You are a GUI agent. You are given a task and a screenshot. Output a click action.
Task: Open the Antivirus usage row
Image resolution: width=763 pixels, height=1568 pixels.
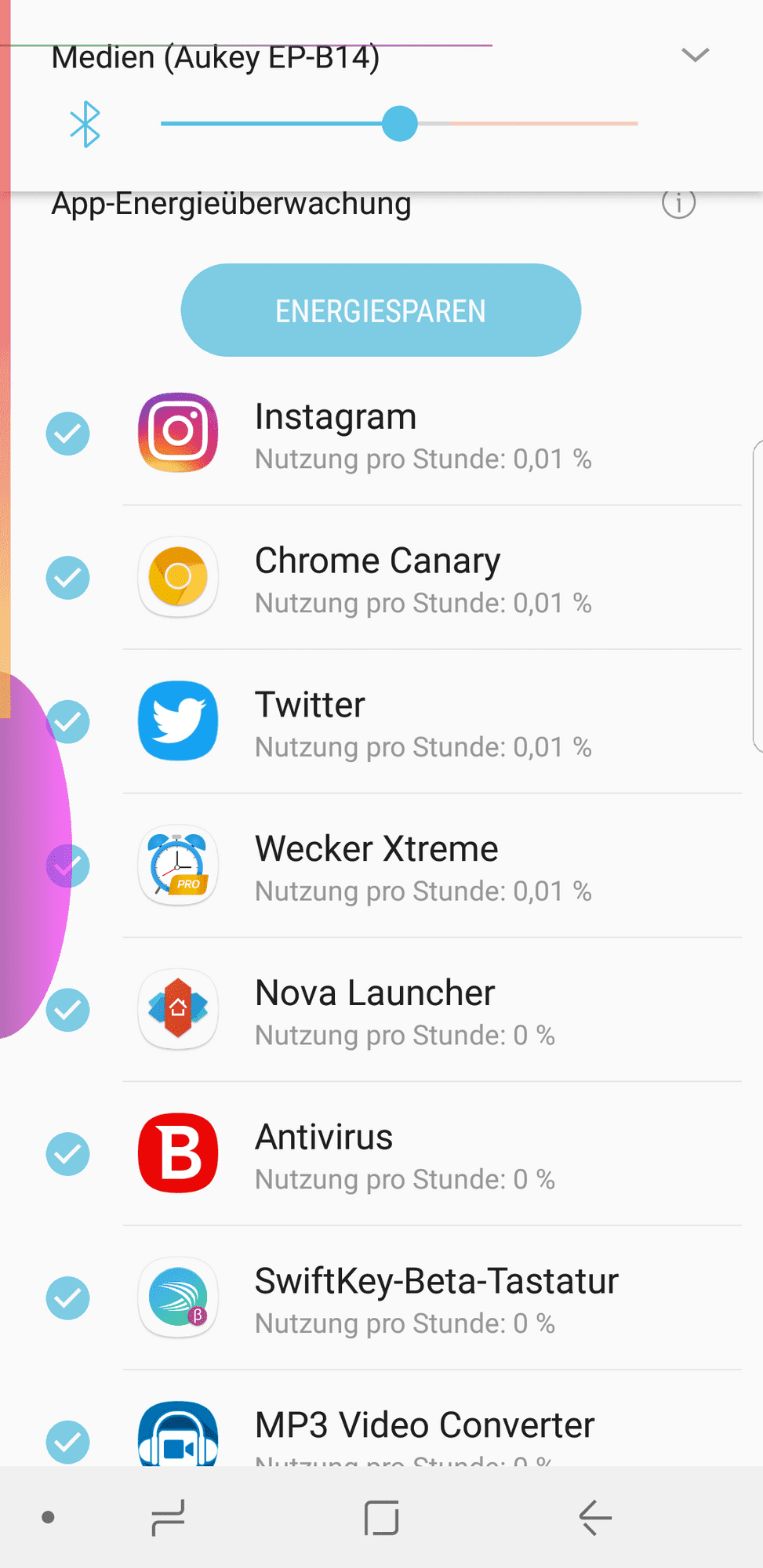pos(423,1156)
